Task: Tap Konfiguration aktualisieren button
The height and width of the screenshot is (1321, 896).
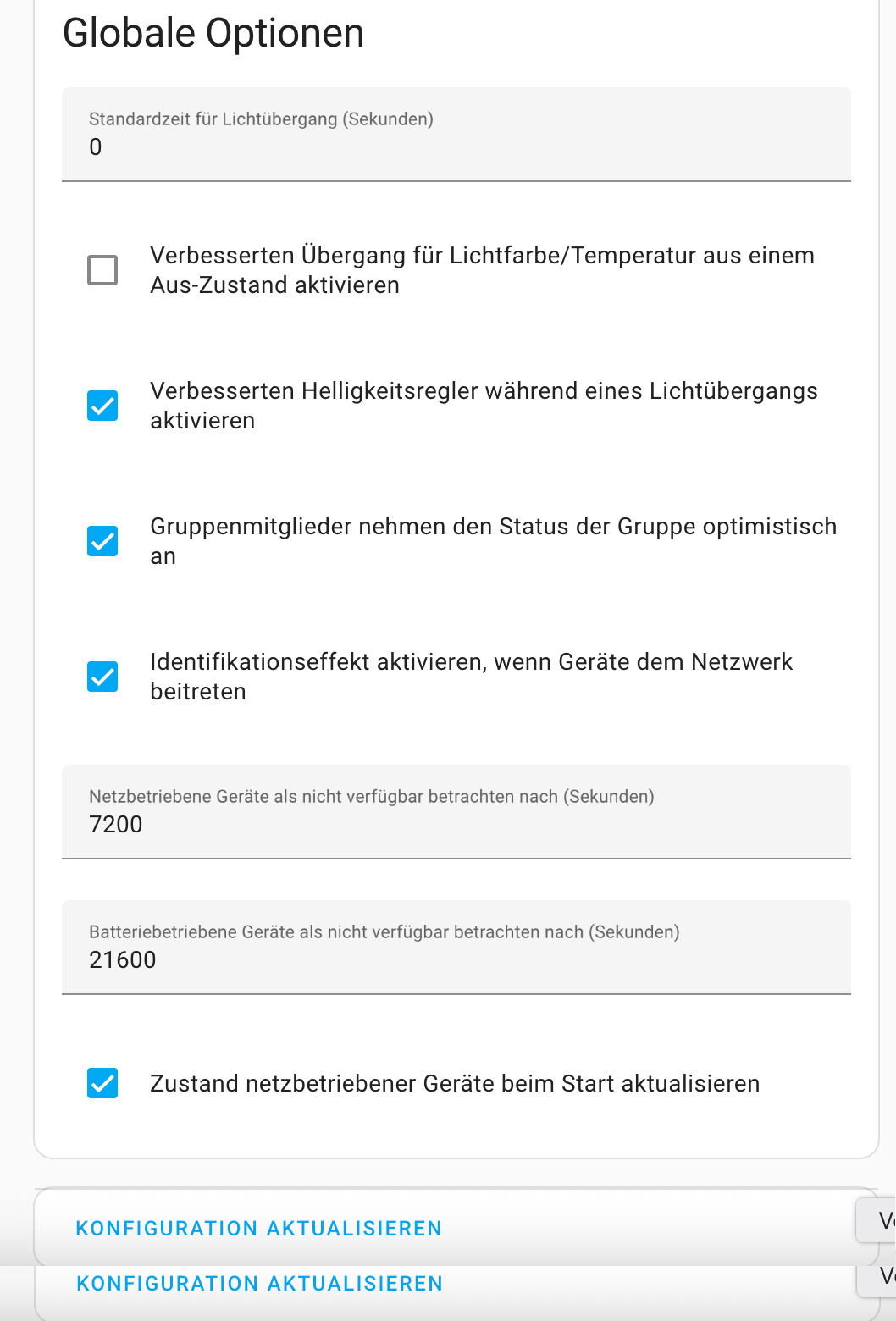Action: click(x=259, y=1228)
